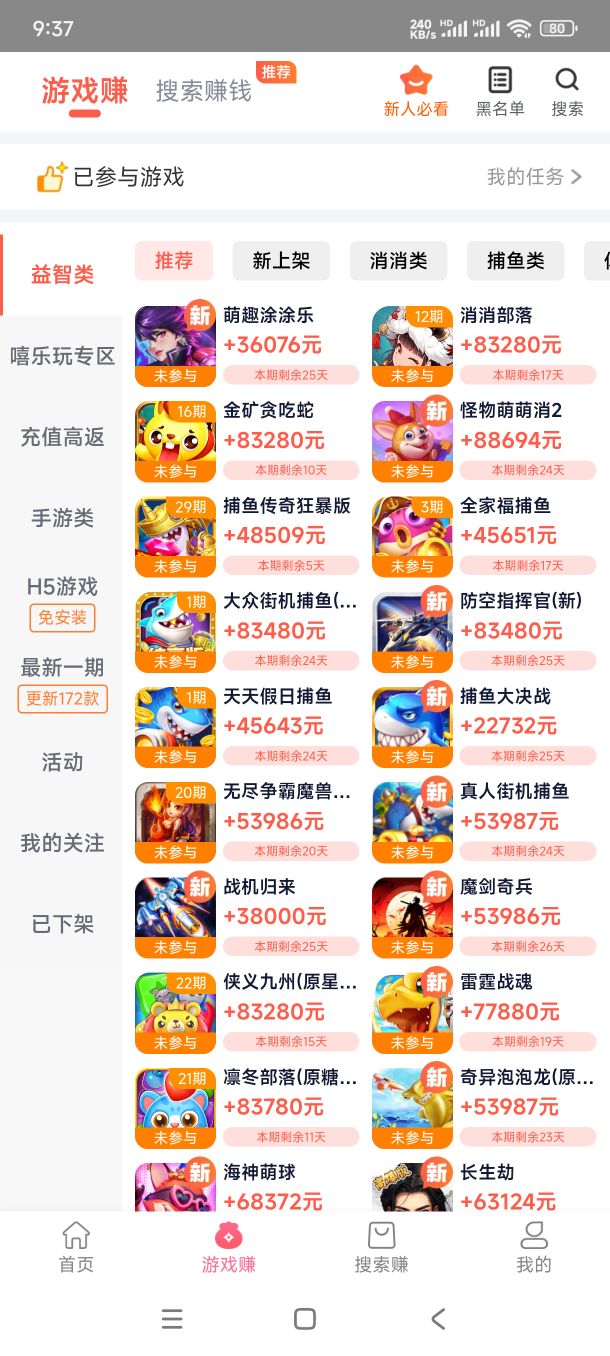Switch to the 搜索赚钱 top tab

click(204, 91)
